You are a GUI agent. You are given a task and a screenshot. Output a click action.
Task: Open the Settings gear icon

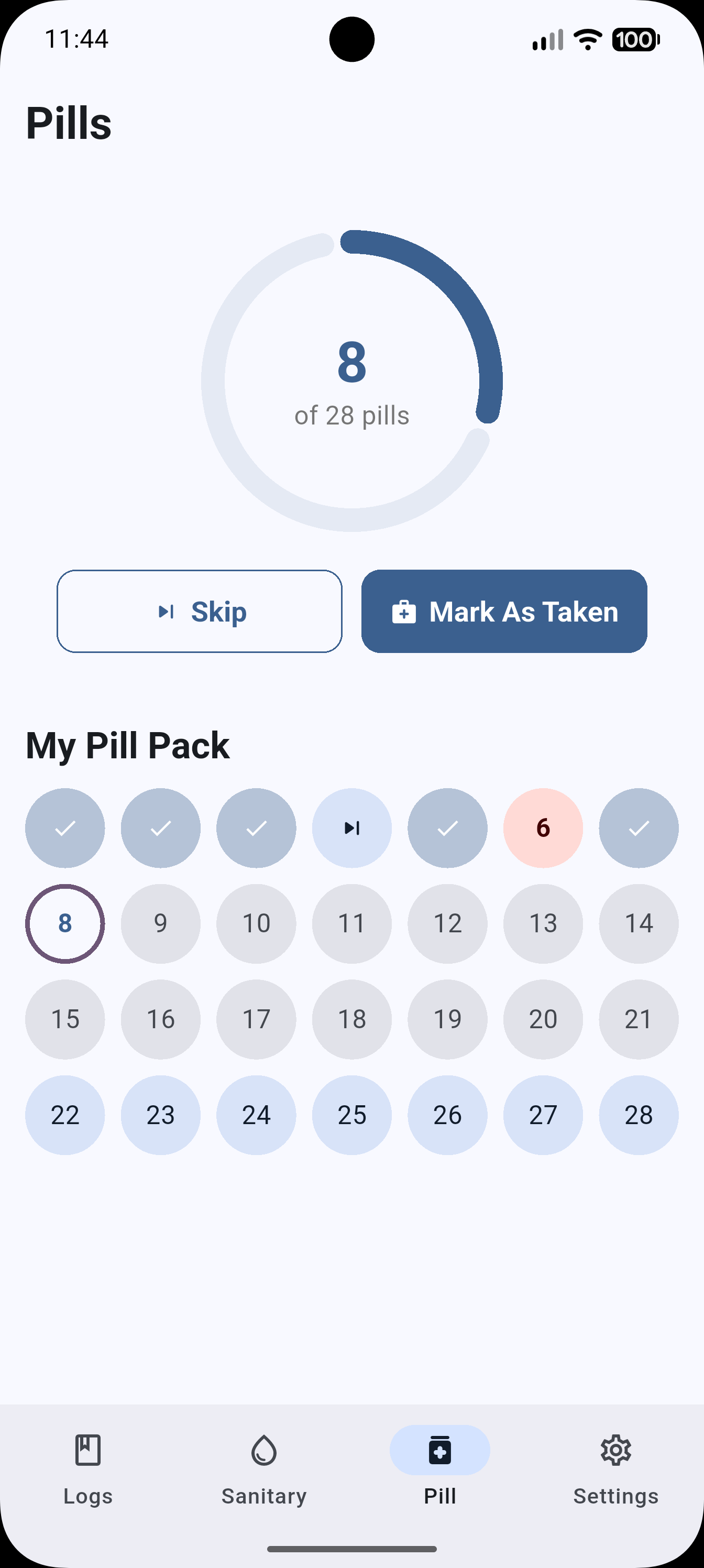[616, 1451]
